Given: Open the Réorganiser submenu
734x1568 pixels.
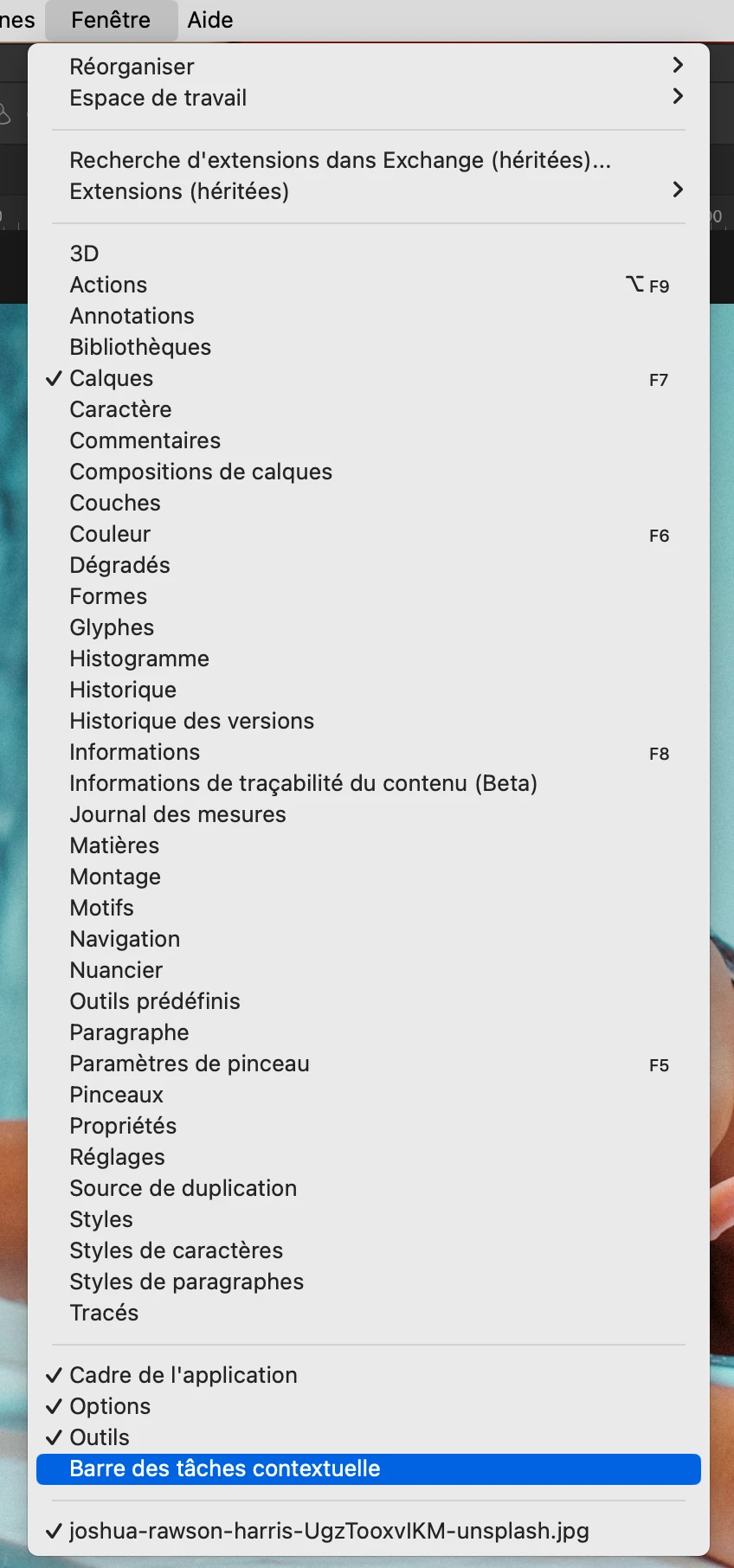Looking at the screenshot, I should 132,67.
